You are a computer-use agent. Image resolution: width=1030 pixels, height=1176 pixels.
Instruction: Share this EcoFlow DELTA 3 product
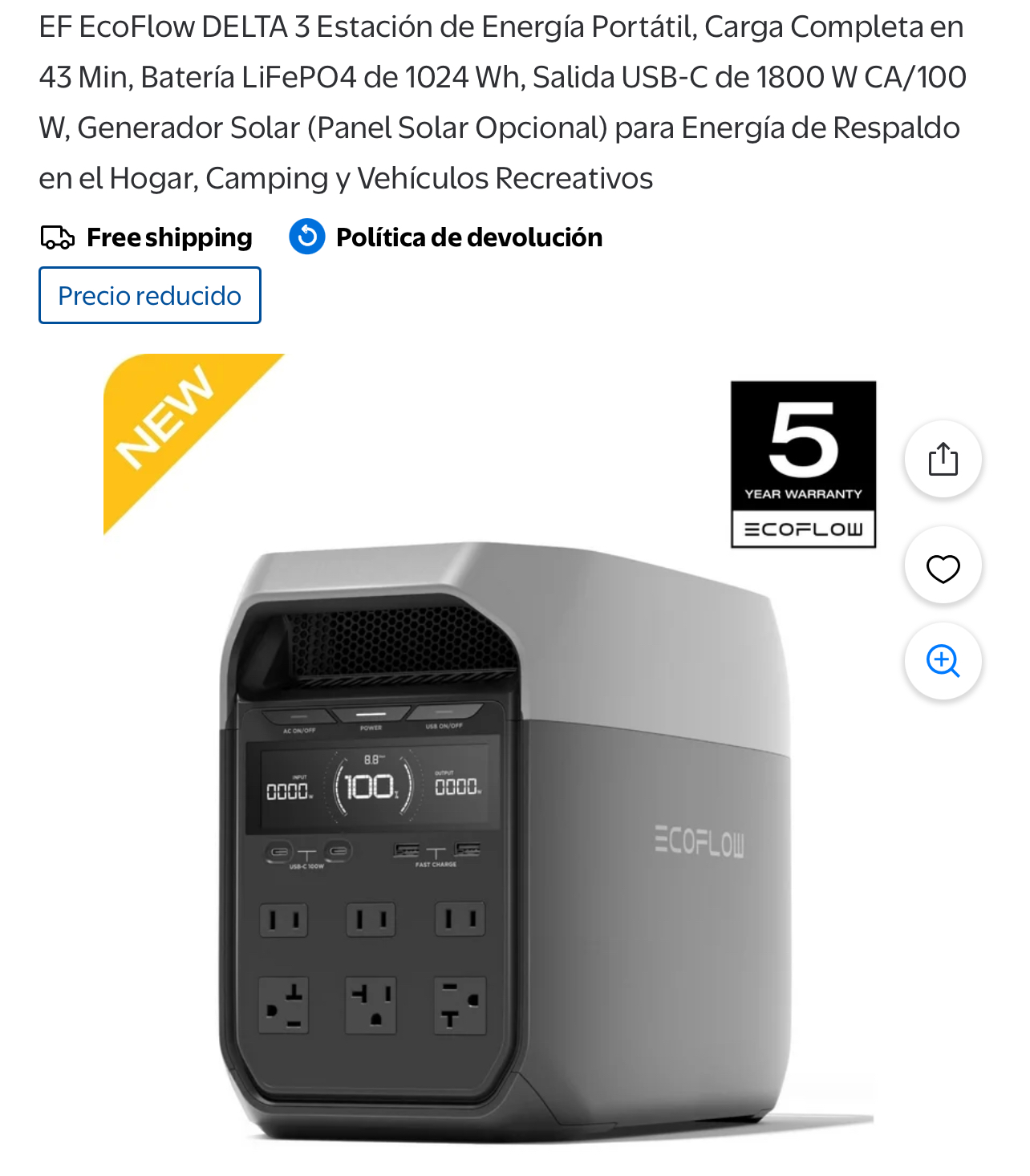943,459
